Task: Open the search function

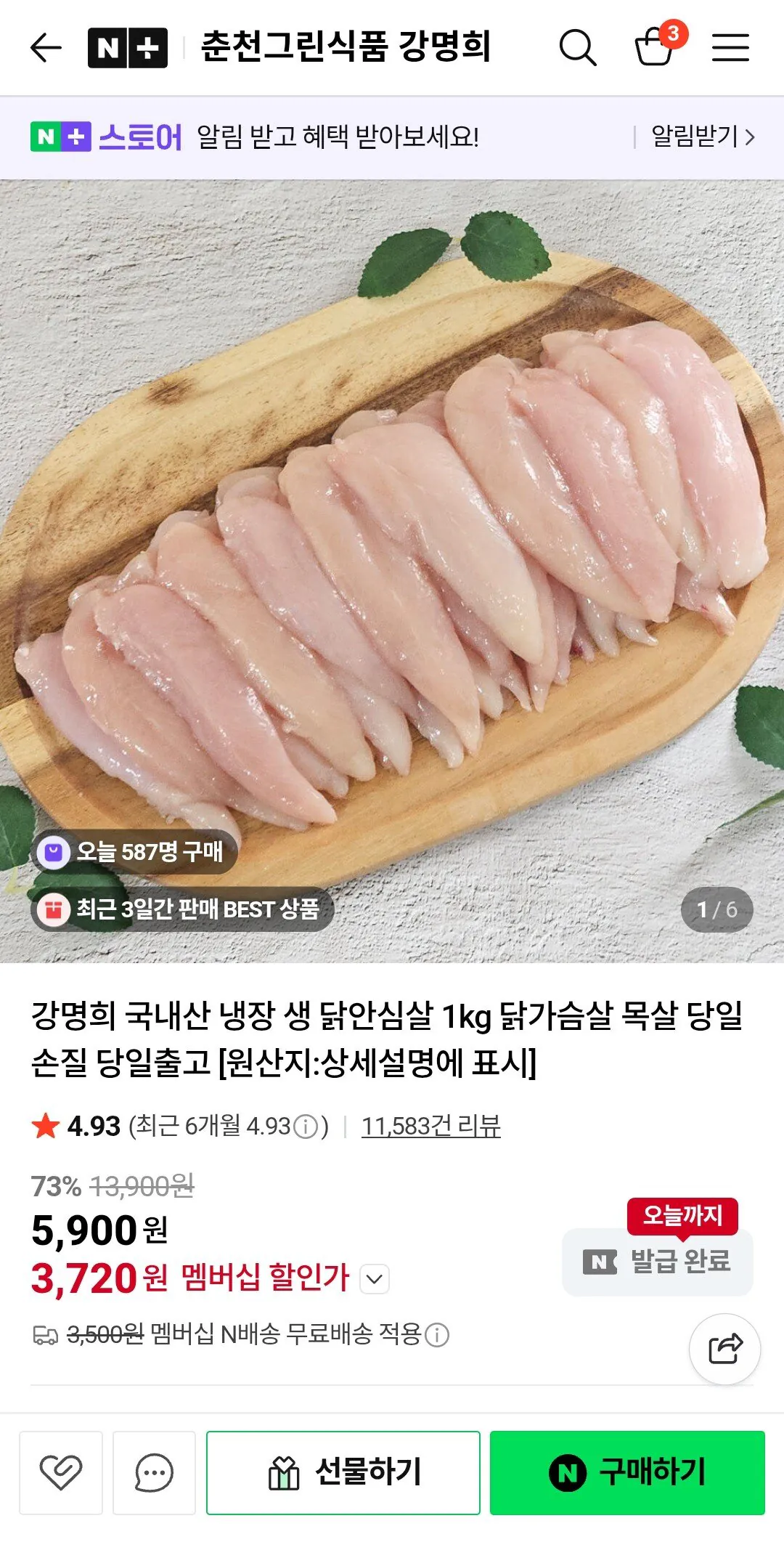Action: click(x=577, y=48)
